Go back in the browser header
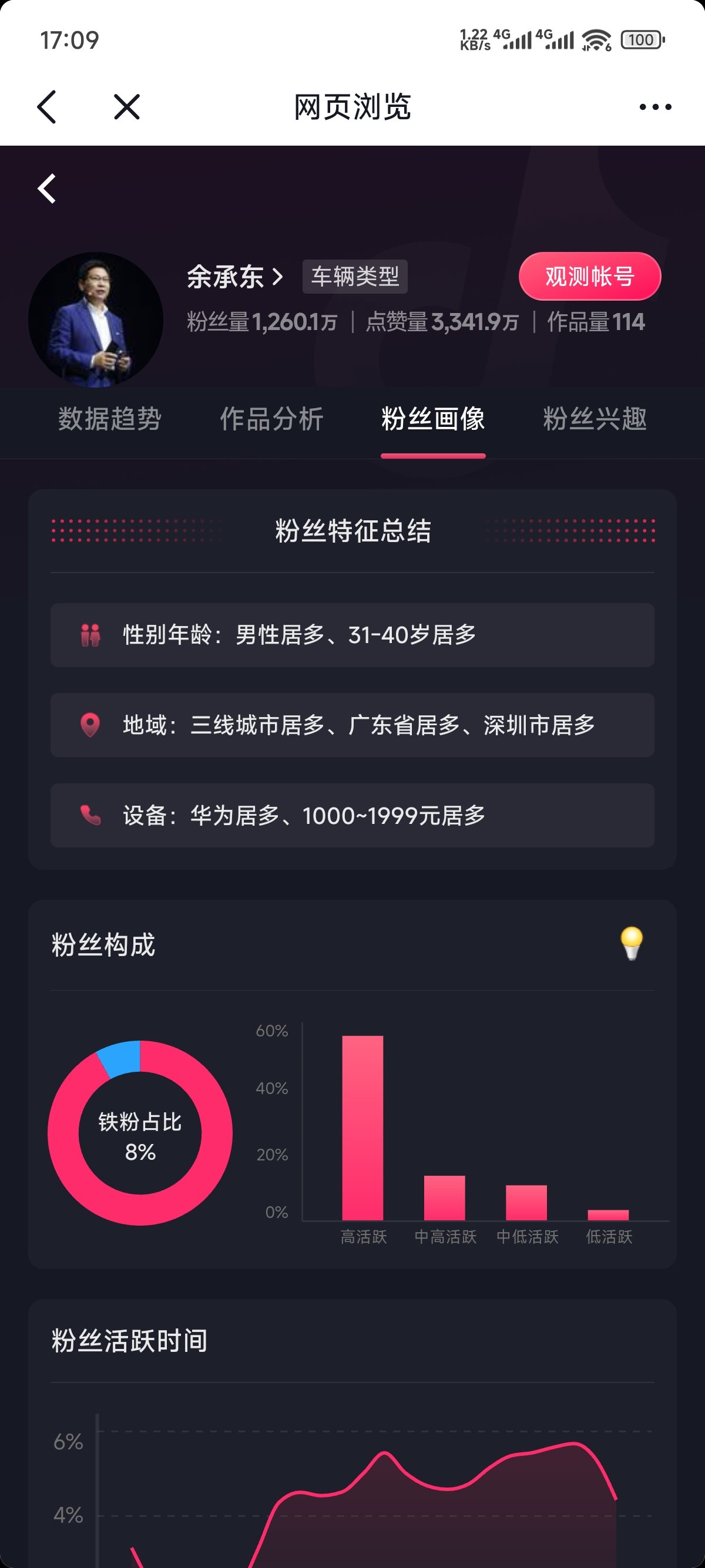Screen dimensions: 705x1568 pos(47,107)
